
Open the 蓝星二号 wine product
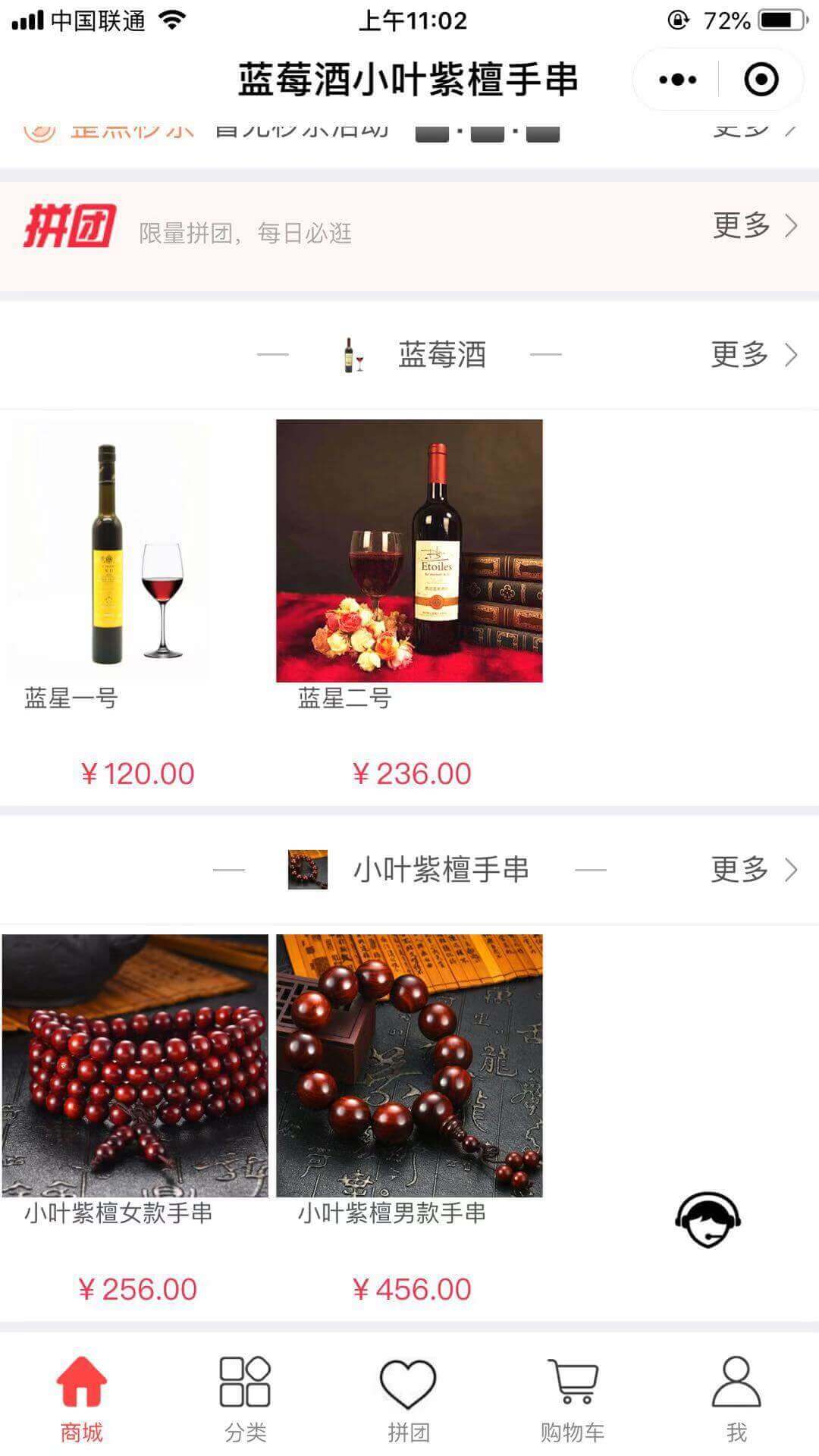[x=409, y=551]
